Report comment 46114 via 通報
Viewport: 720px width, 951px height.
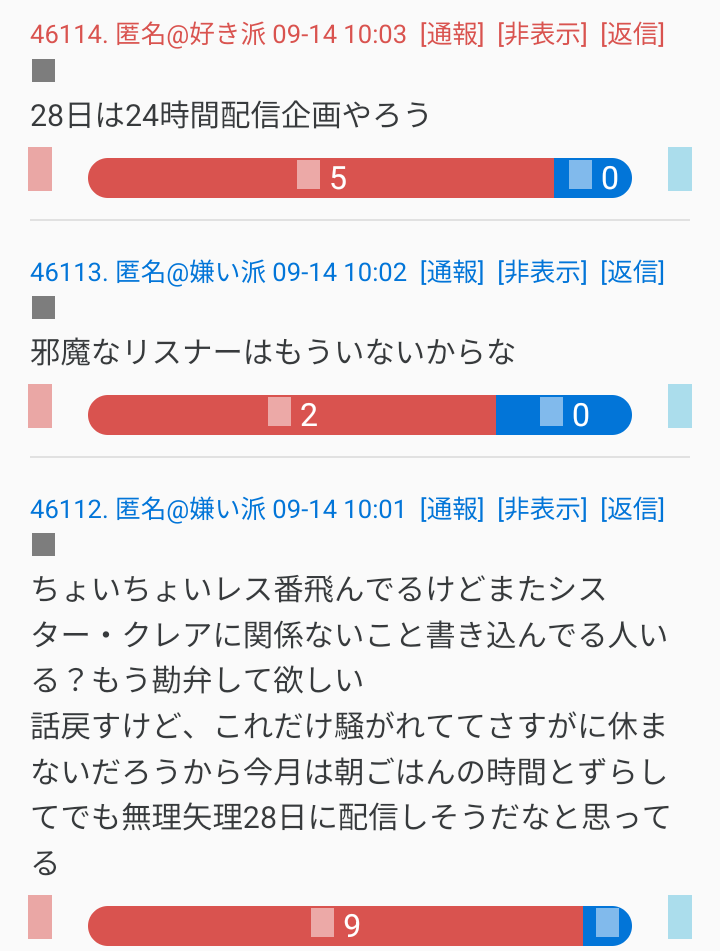pos(452,33)
